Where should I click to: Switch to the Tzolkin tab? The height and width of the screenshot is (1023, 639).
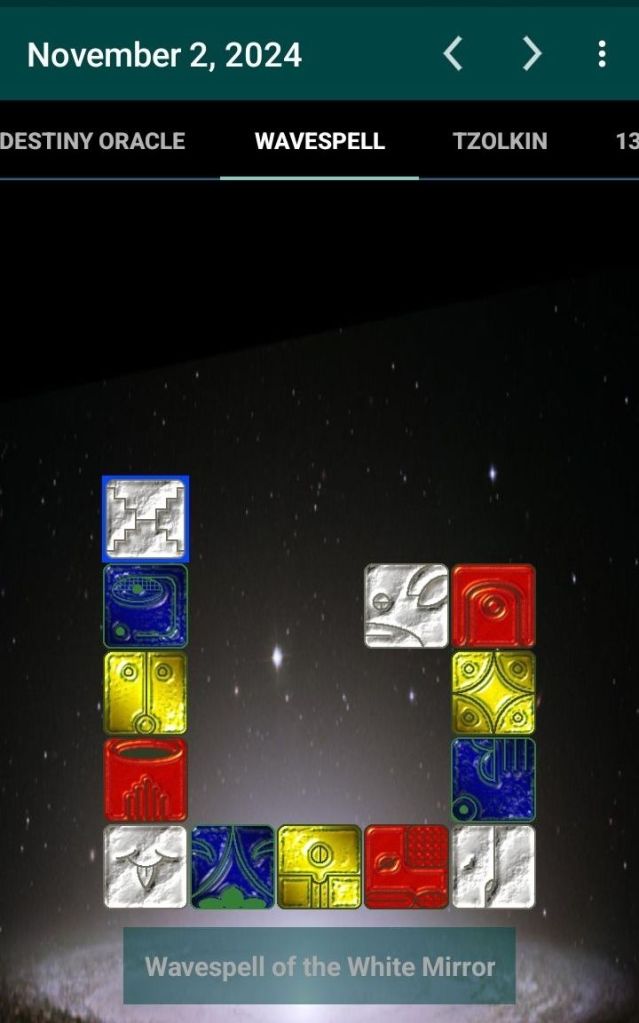coord(500,141)
